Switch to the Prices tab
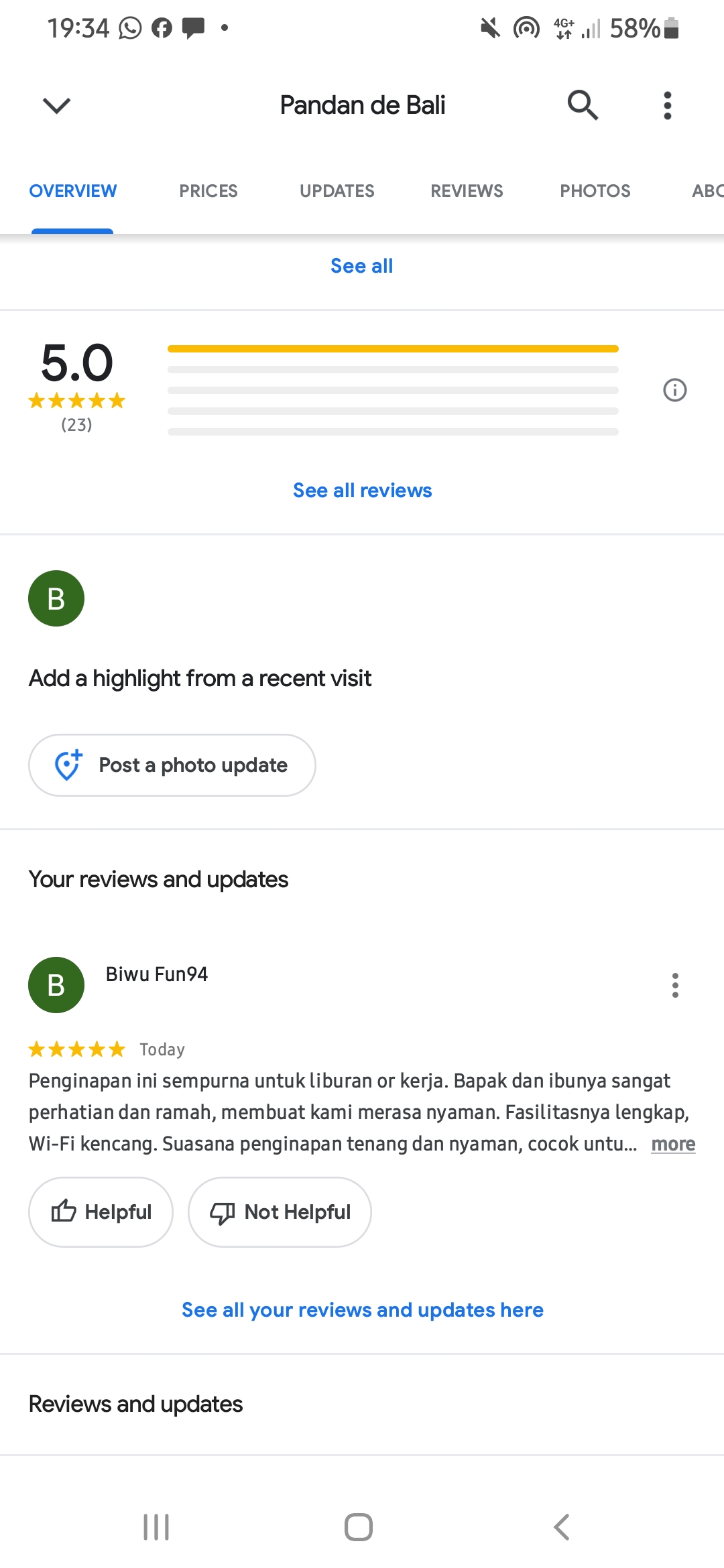724x1568 pixels. (208, 191)
